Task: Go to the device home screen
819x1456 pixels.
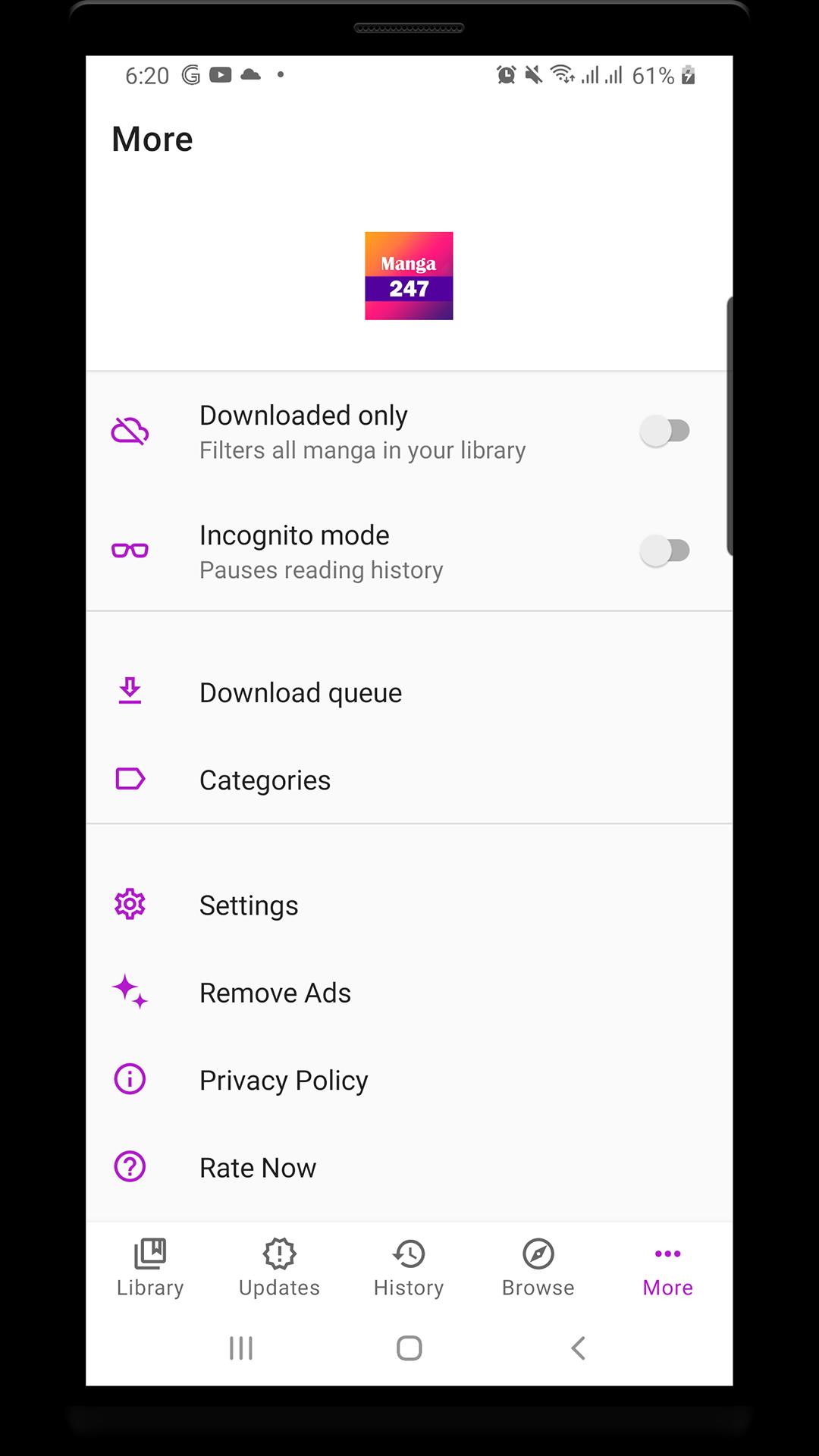Action: (409, 1348)
